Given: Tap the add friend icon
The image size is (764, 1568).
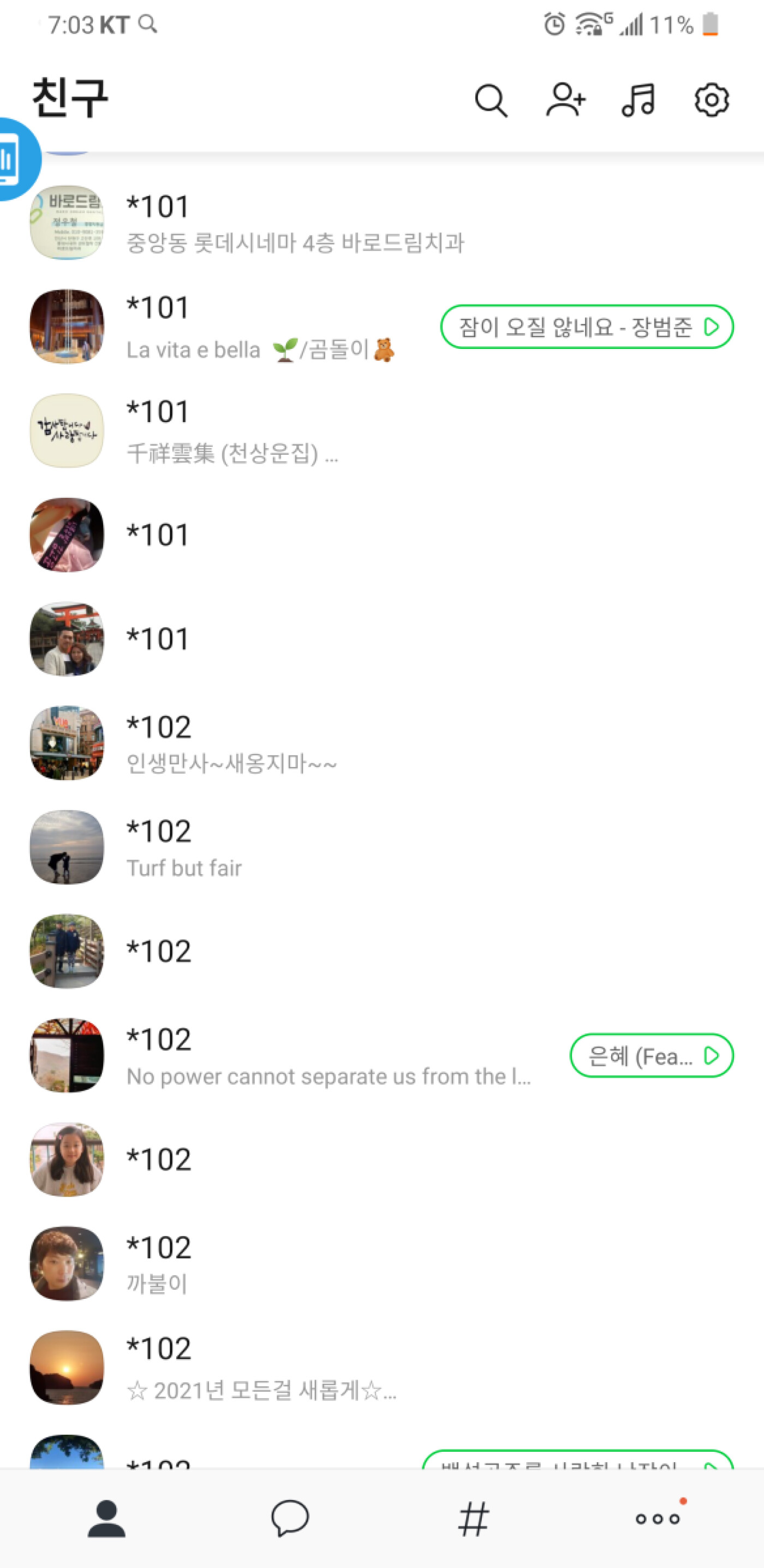Looking at the screenshot, I should tap(565, 100).
